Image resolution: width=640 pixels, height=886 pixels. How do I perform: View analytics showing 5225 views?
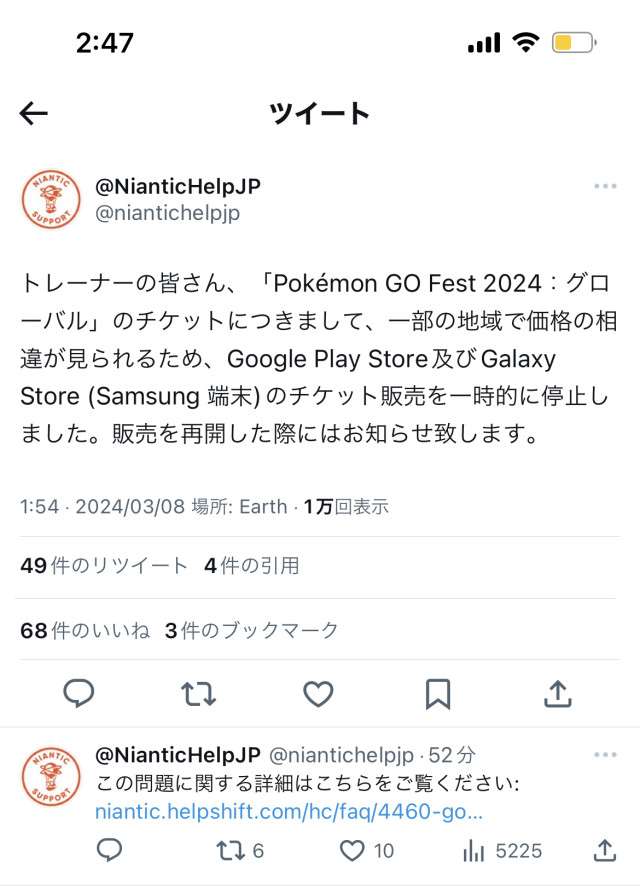click(502, 850)
